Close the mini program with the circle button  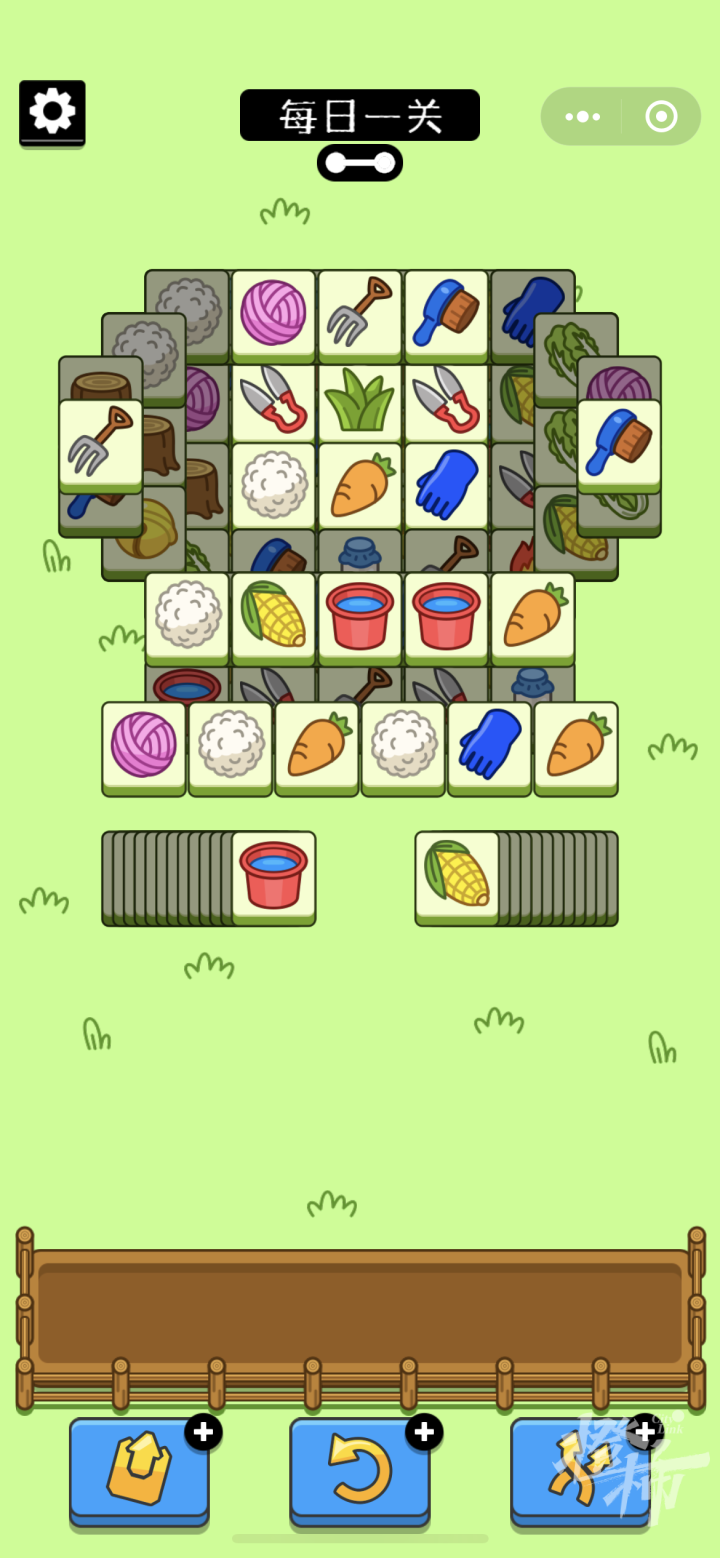(x=661, y=117)
